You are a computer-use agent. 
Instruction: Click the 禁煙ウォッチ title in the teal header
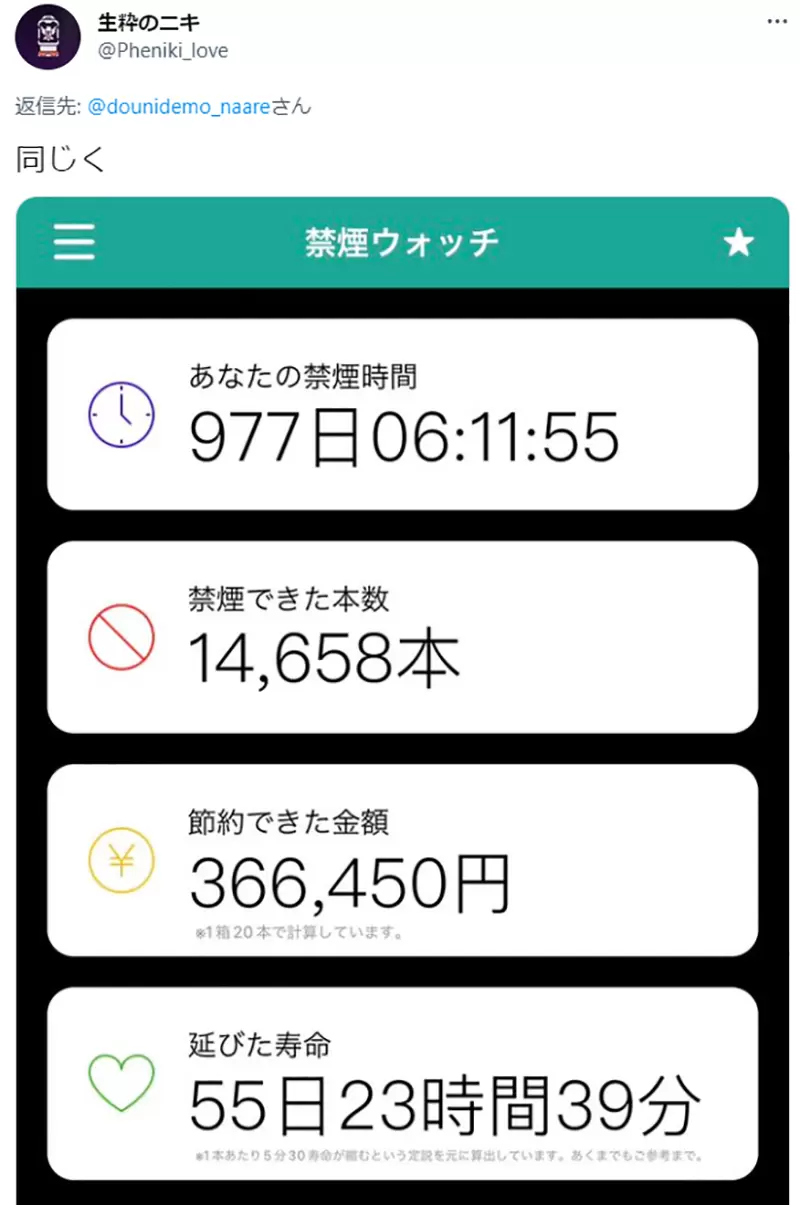398,242
